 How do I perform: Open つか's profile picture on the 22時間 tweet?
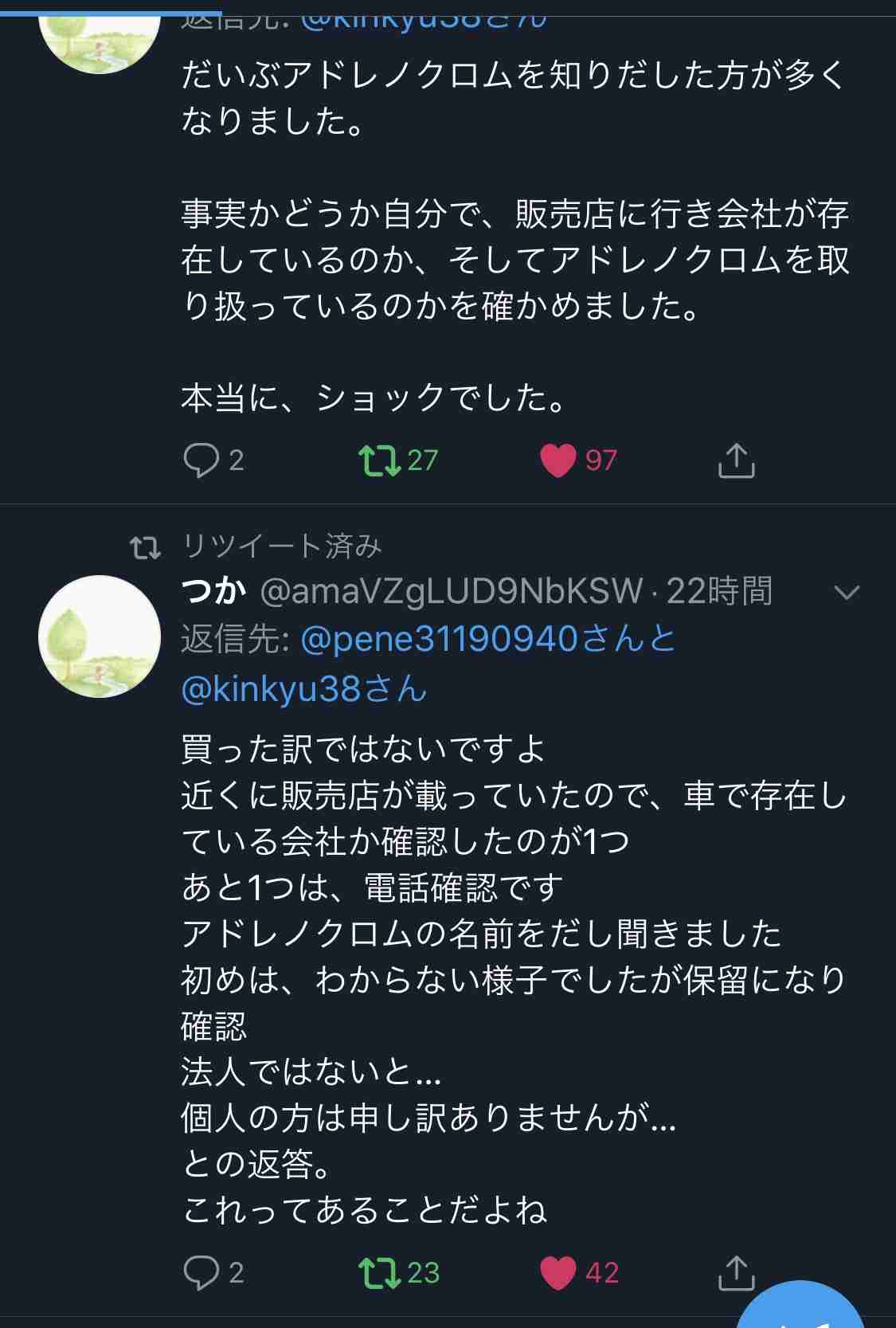100,636
